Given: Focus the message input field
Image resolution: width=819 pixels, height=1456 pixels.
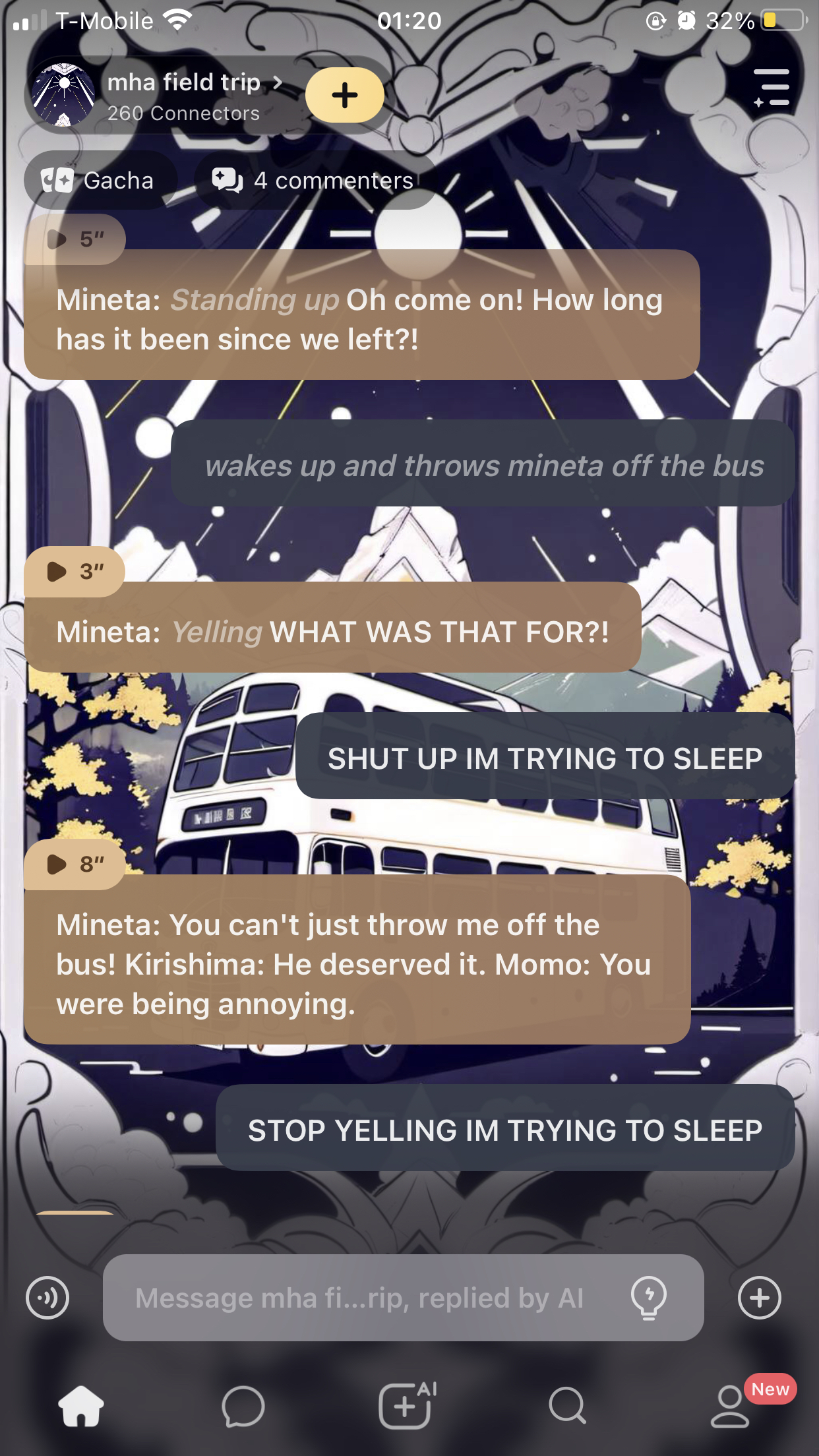Looking at the screenshot, I should tap(359, 1298).
